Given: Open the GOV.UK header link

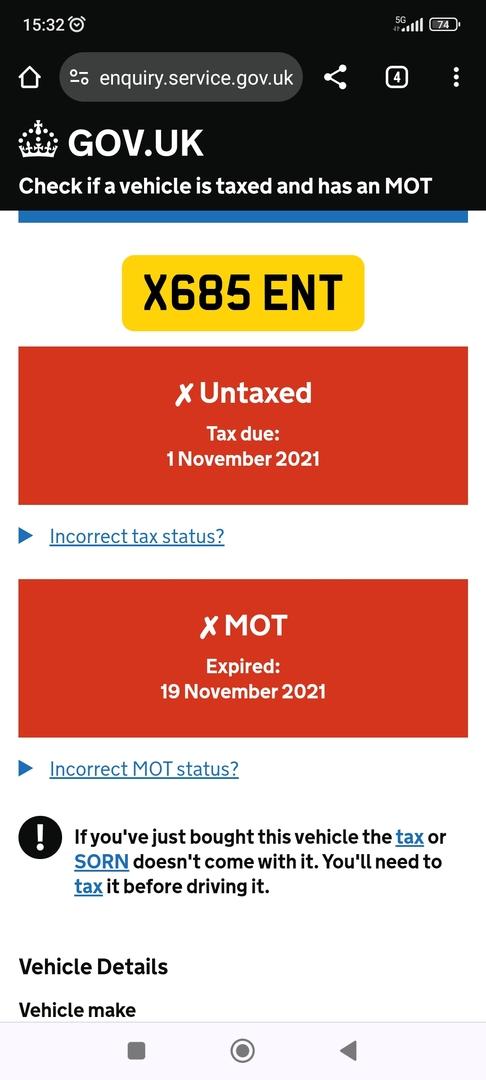Looking at the screenshot, I should [x=111, y=143].
